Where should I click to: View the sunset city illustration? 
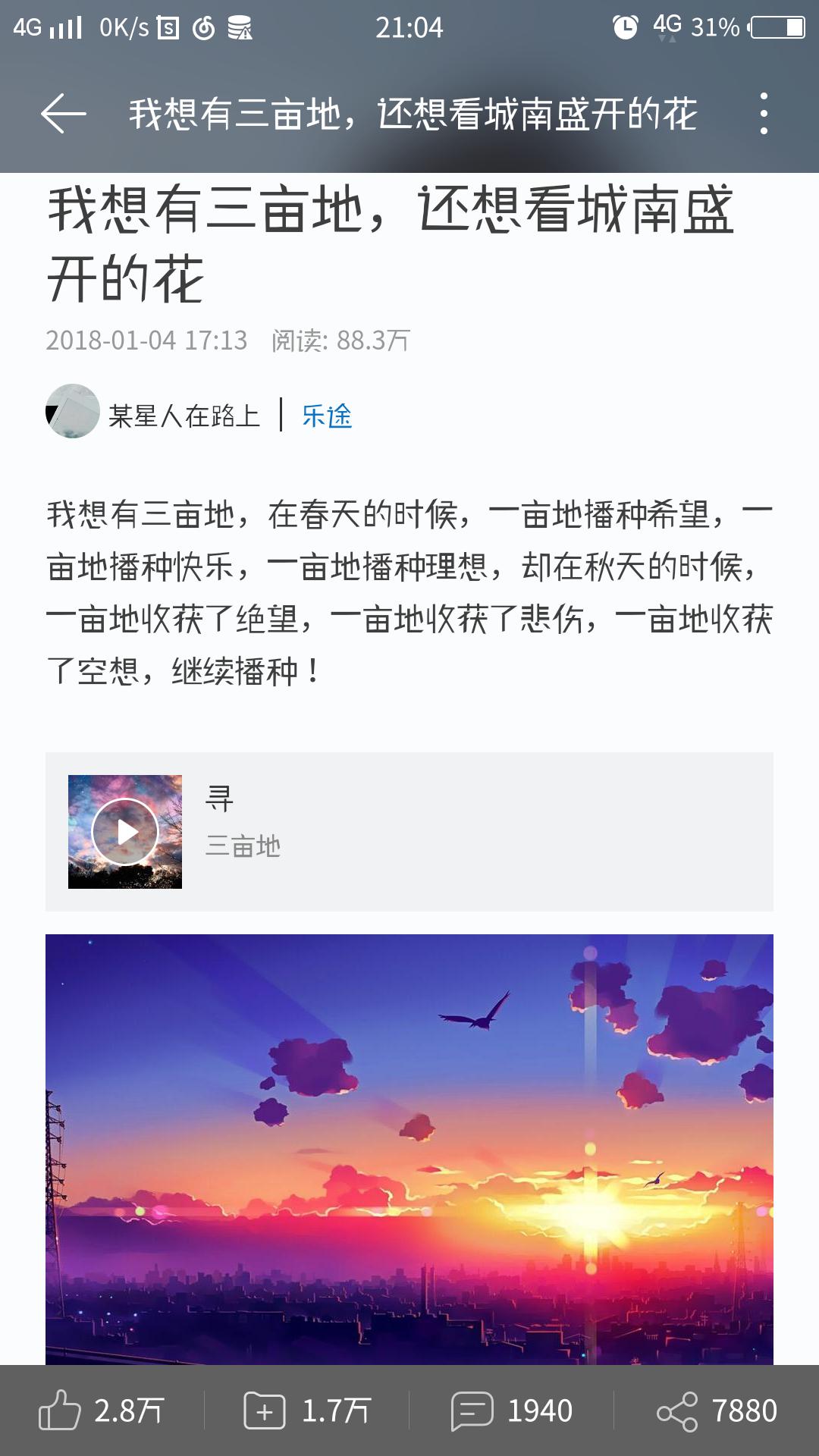click(x=409, y=1150)
